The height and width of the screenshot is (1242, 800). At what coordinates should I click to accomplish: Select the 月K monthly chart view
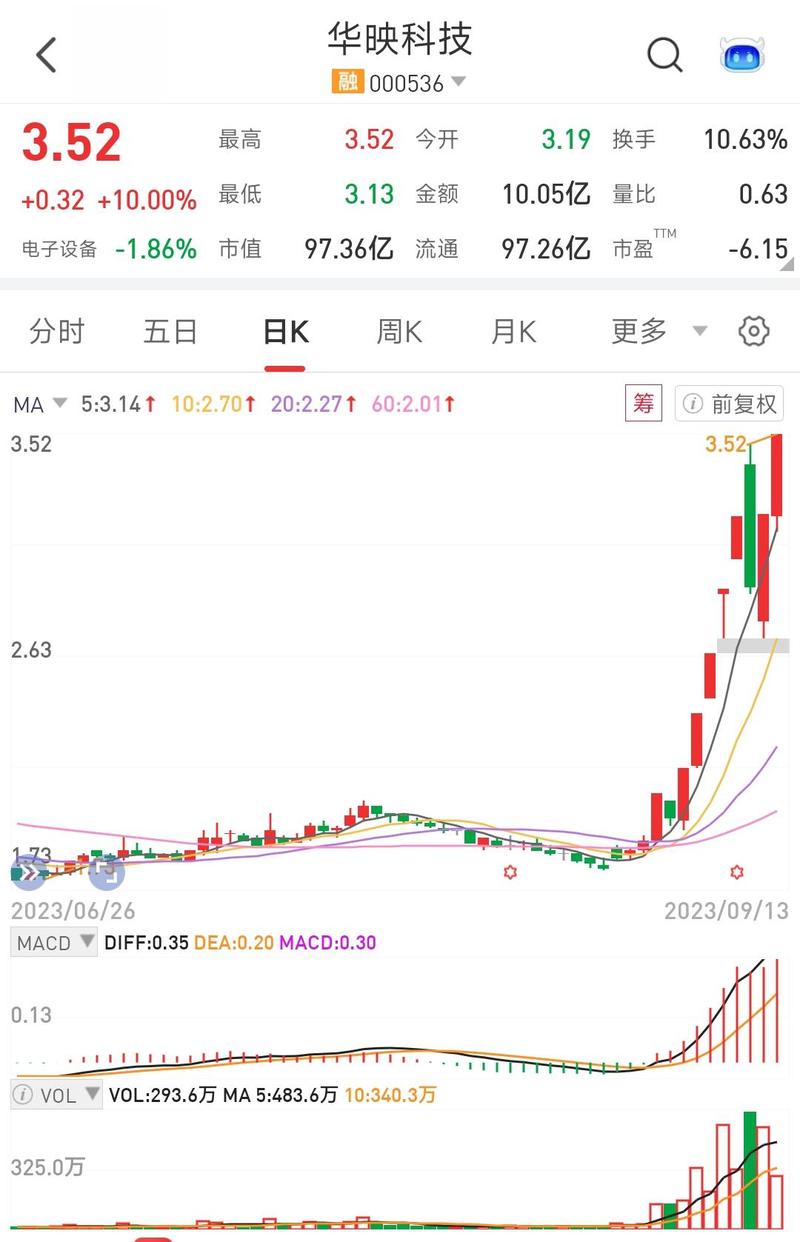[512, 331]
